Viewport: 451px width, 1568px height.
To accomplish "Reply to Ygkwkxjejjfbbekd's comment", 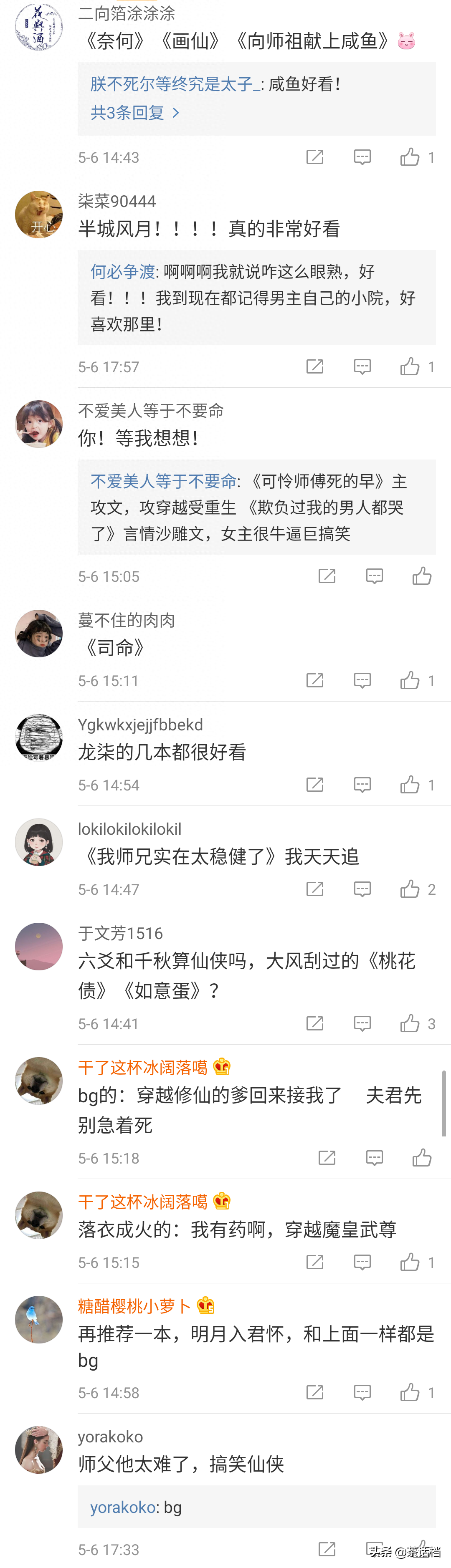I will tap(362, 785).
